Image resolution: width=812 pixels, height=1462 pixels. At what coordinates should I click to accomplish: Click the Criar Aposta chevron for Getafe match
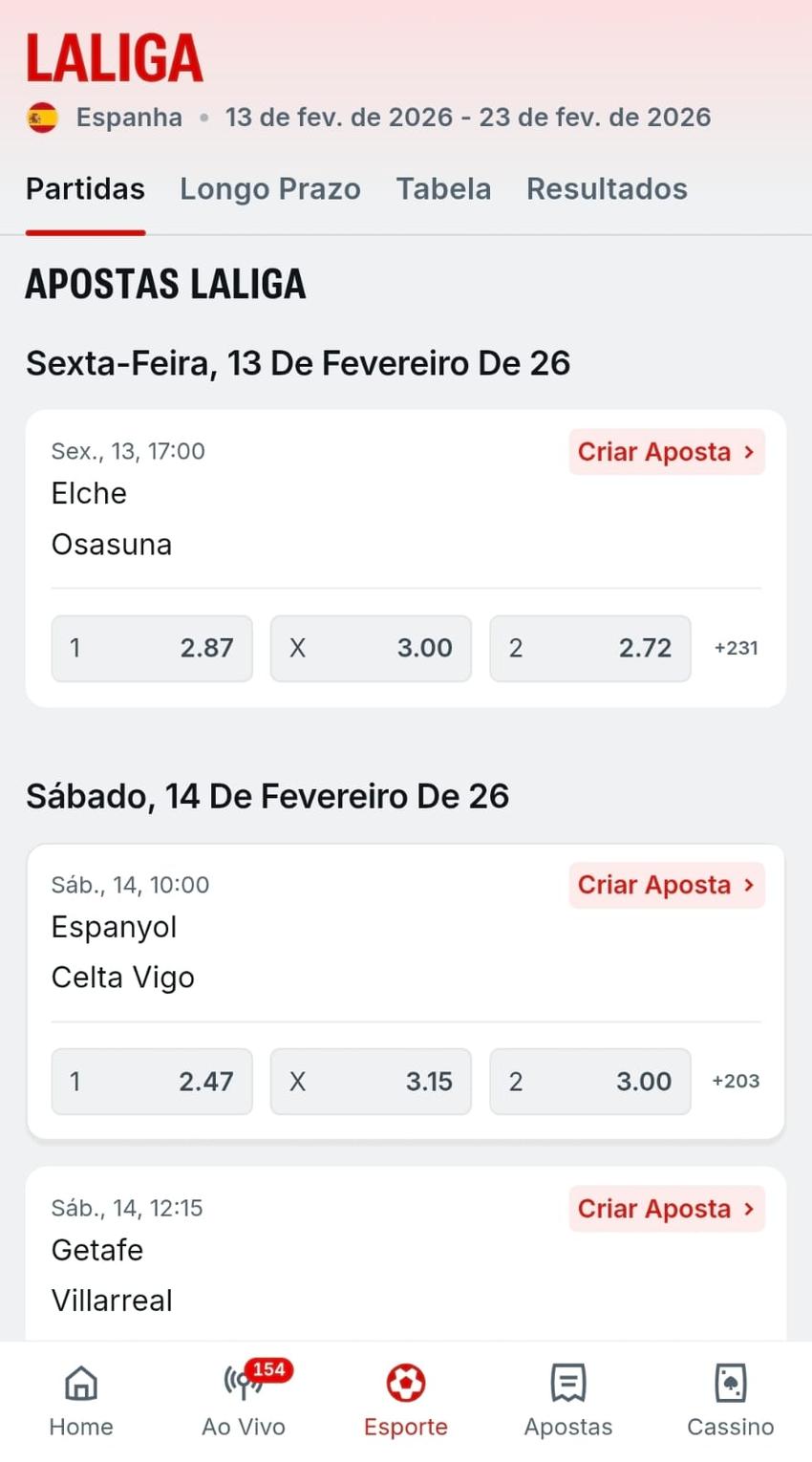[746, 1208]
